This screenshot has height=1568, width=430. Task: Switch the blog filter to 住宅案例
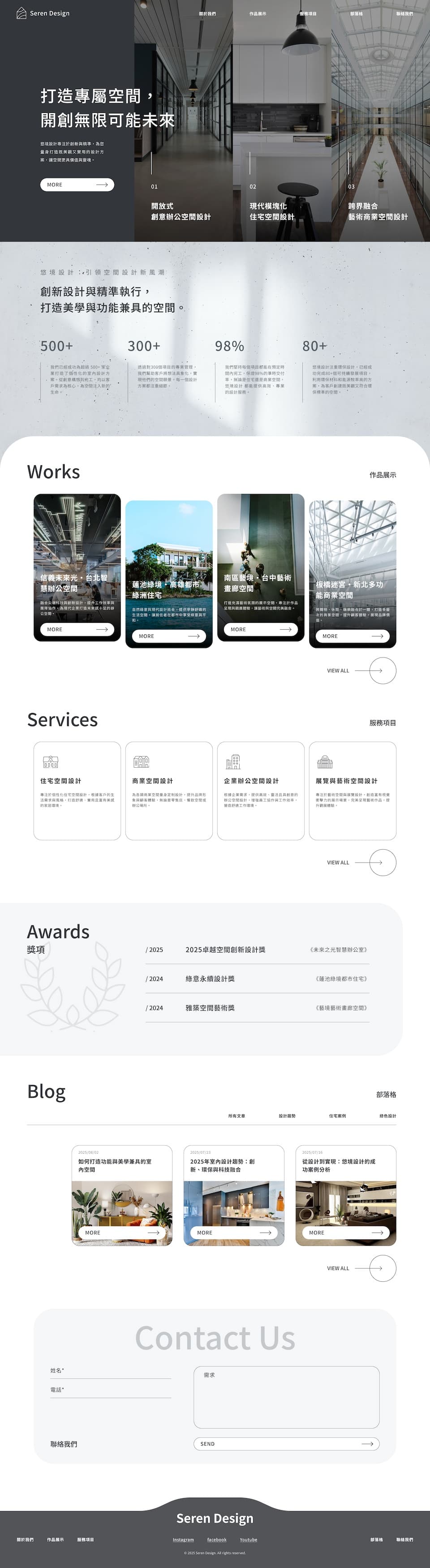tap(337, 1117)
